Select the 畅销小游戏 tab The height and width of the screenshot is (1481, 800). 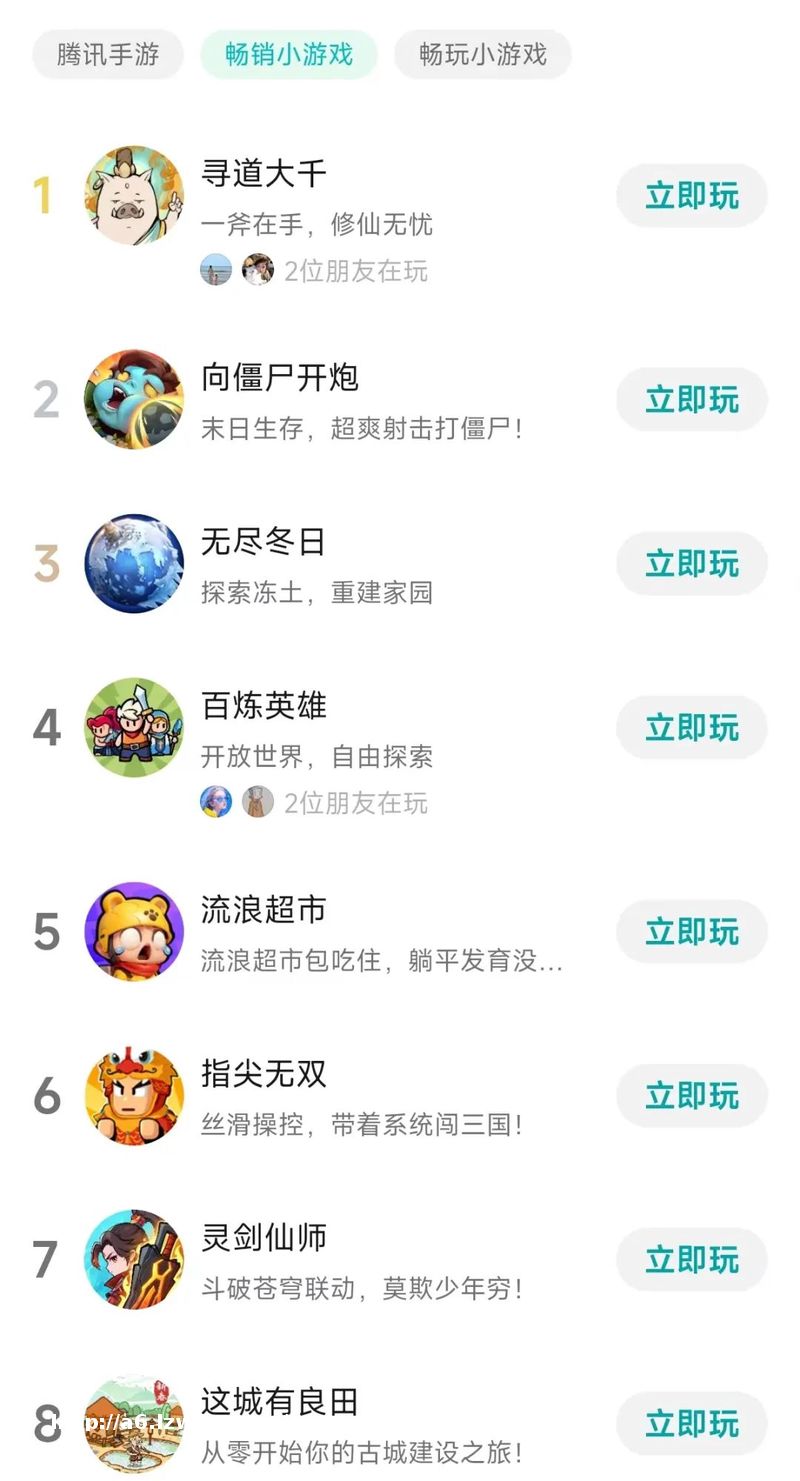coord(289,55)
